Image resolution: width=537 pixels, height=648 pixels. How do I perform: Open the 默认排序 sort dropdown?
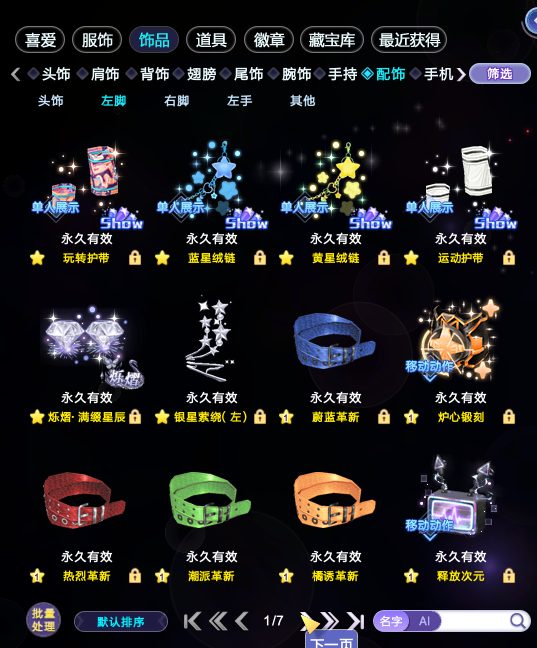(x=121, y=622)
